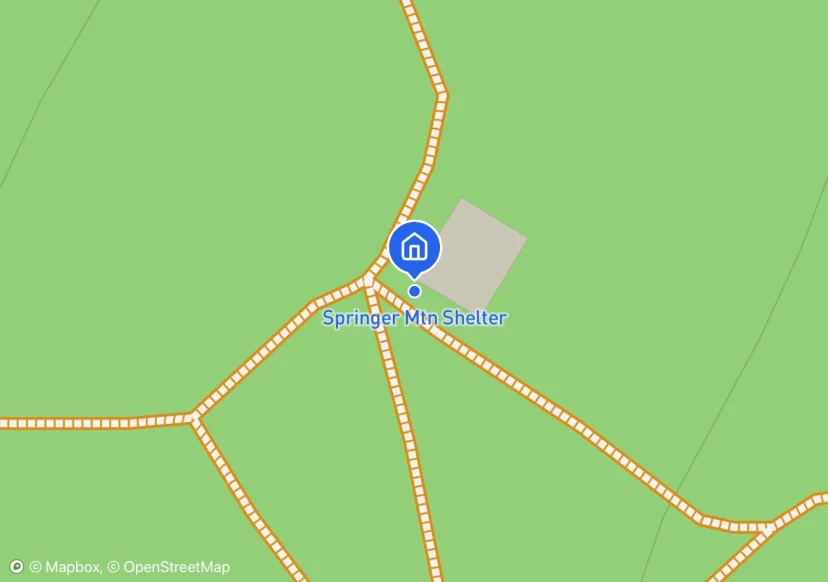Open the Mapbox attribution info icon
828x582 pixels.
(x=15, y=567)
